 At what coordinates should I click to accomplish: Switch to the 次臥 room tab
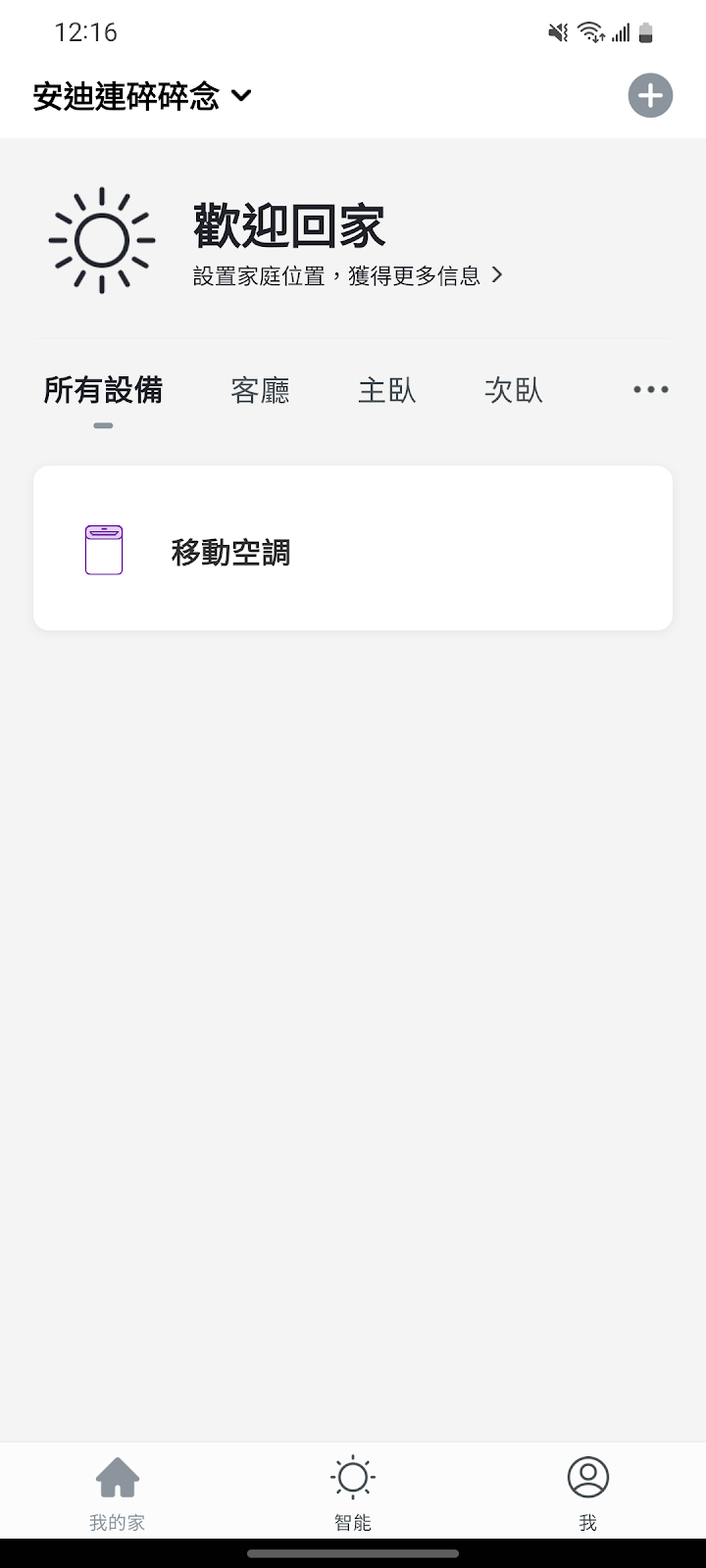[513, 390]
